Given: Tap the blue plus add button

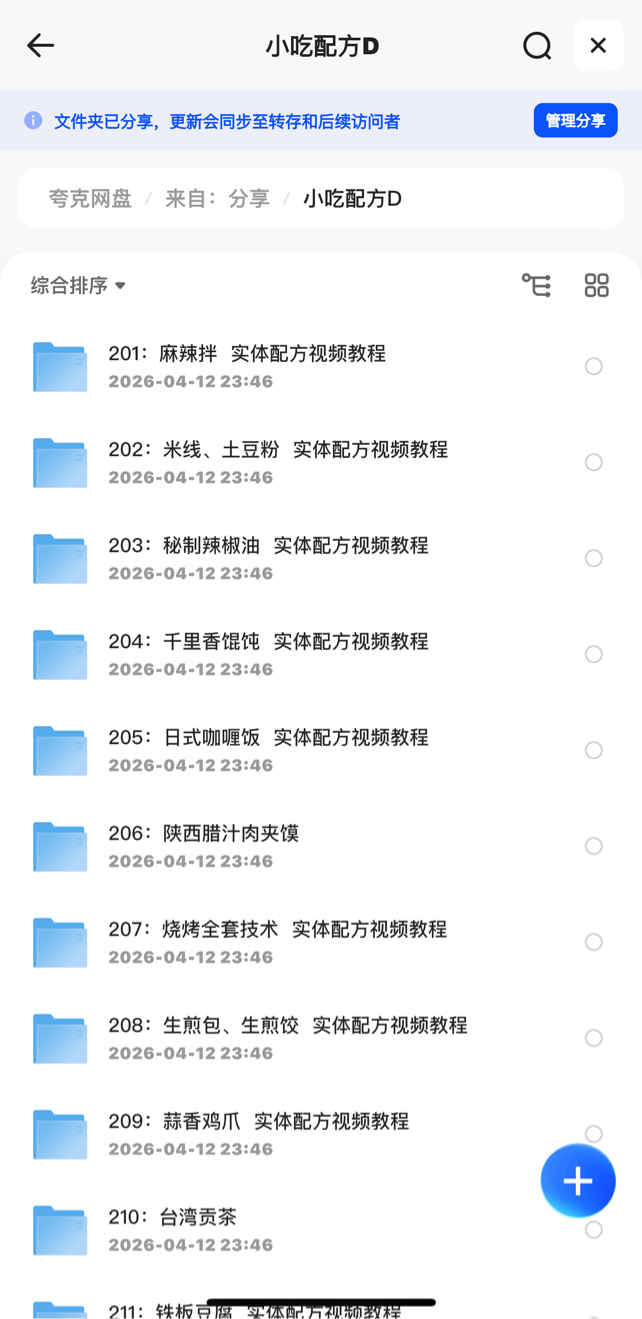Looking at the screenshot, I should pyautogui.click(x=578, y=1181).
